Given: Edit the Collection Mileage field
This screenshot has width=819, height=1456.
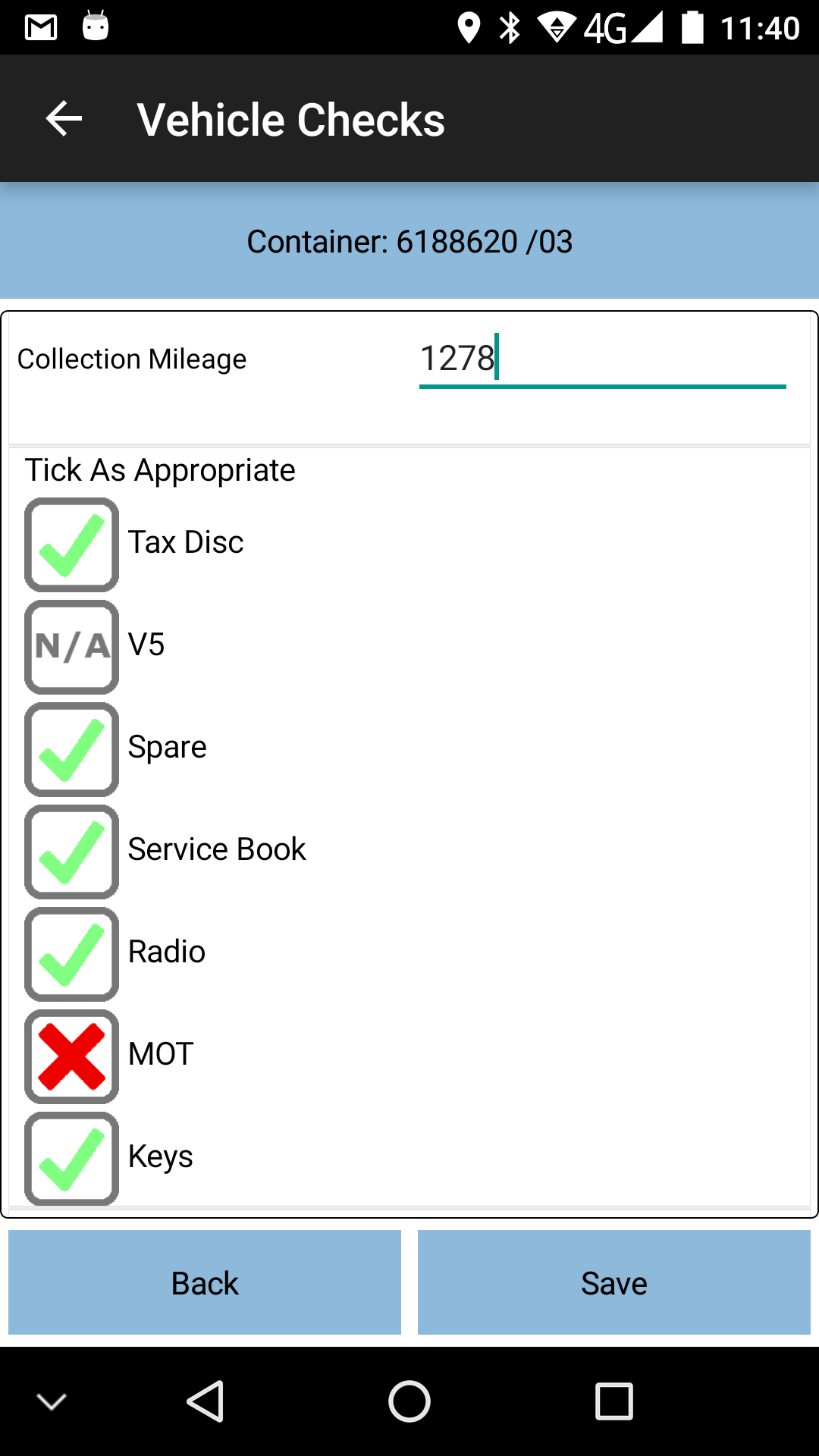Looking at the screenshot, I should [602, 359].
